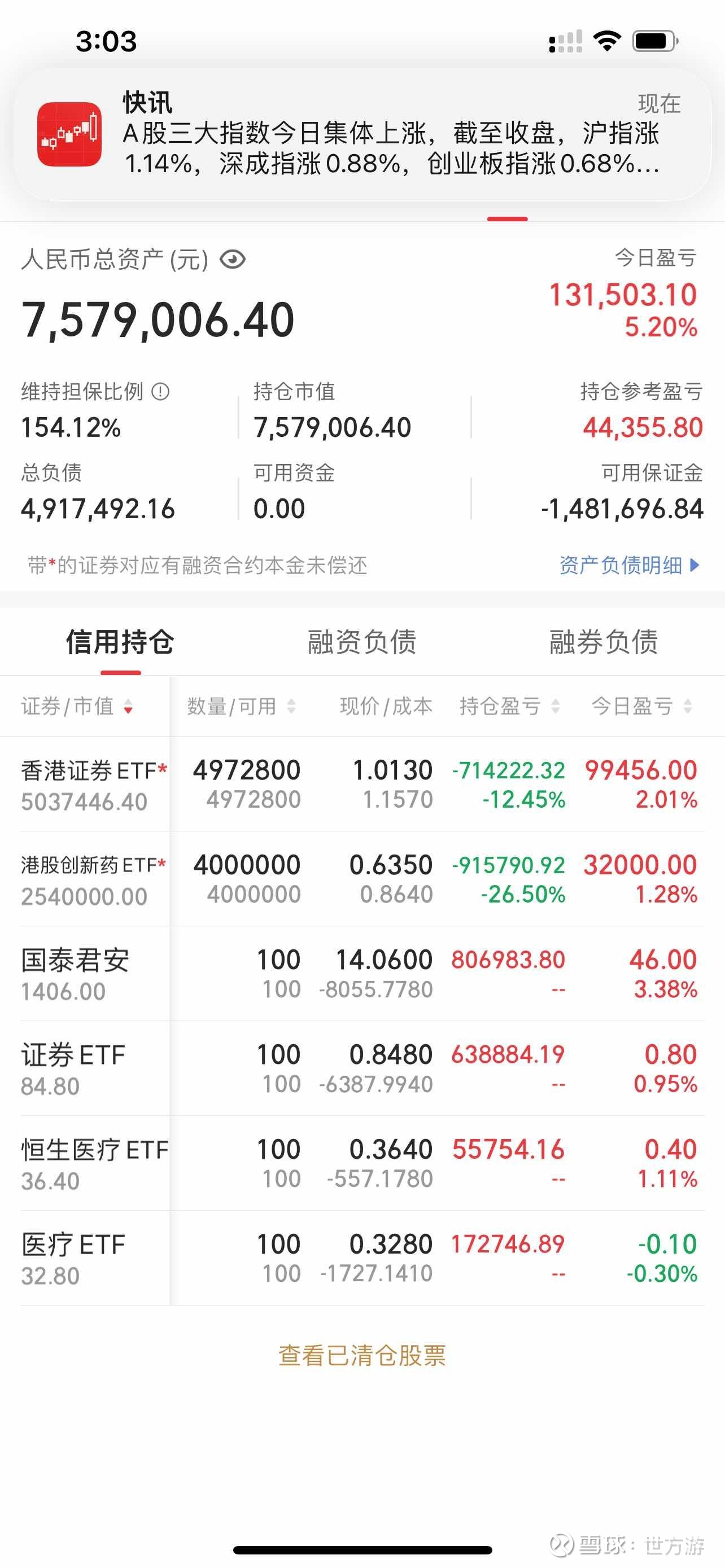The height and width of the screenshot is (1568, 725).
Task: Hide total assets with the eye icon
Action: pyautogui.click(x=233, y=260)
